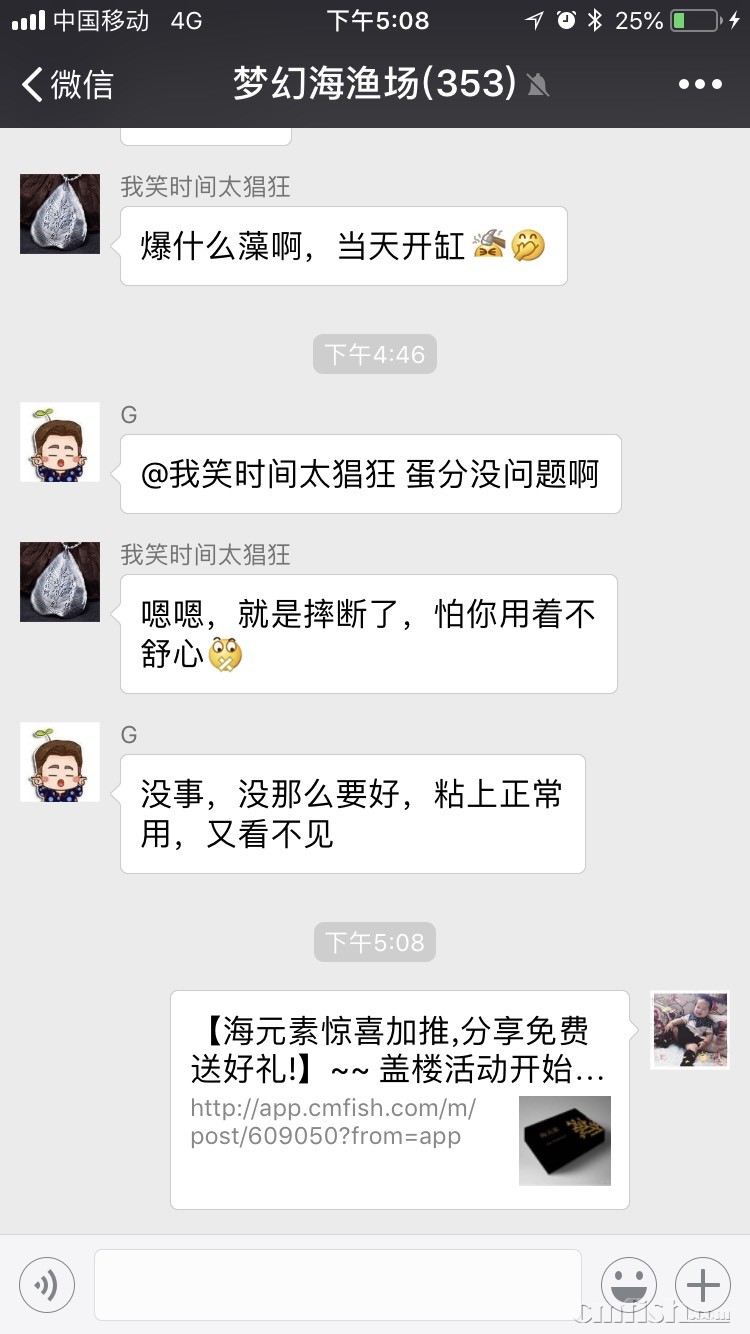
Task: Open G's avatar beside 没事，没那么要好 message
Action: tap(60, 762)
